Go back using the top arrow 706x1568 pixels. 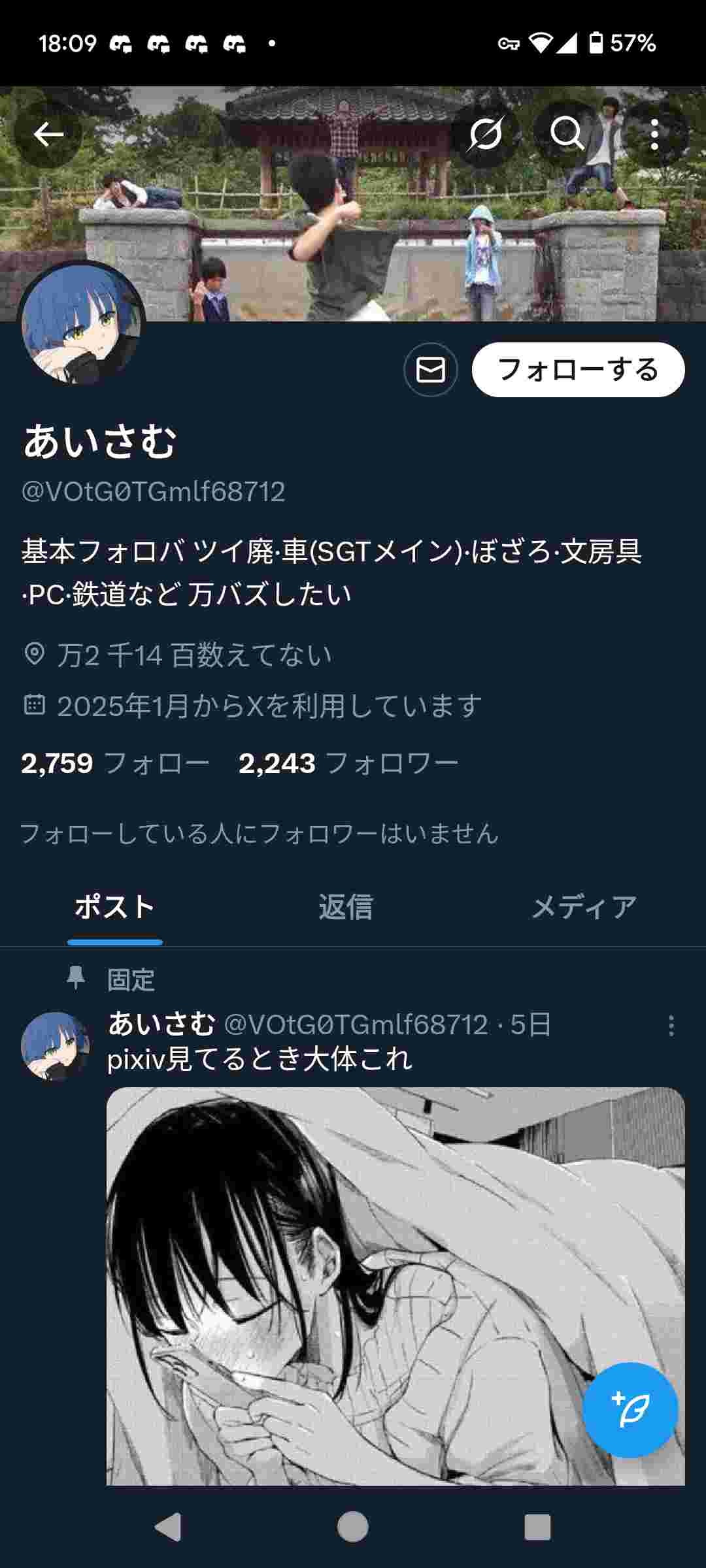tap(48, 135)
